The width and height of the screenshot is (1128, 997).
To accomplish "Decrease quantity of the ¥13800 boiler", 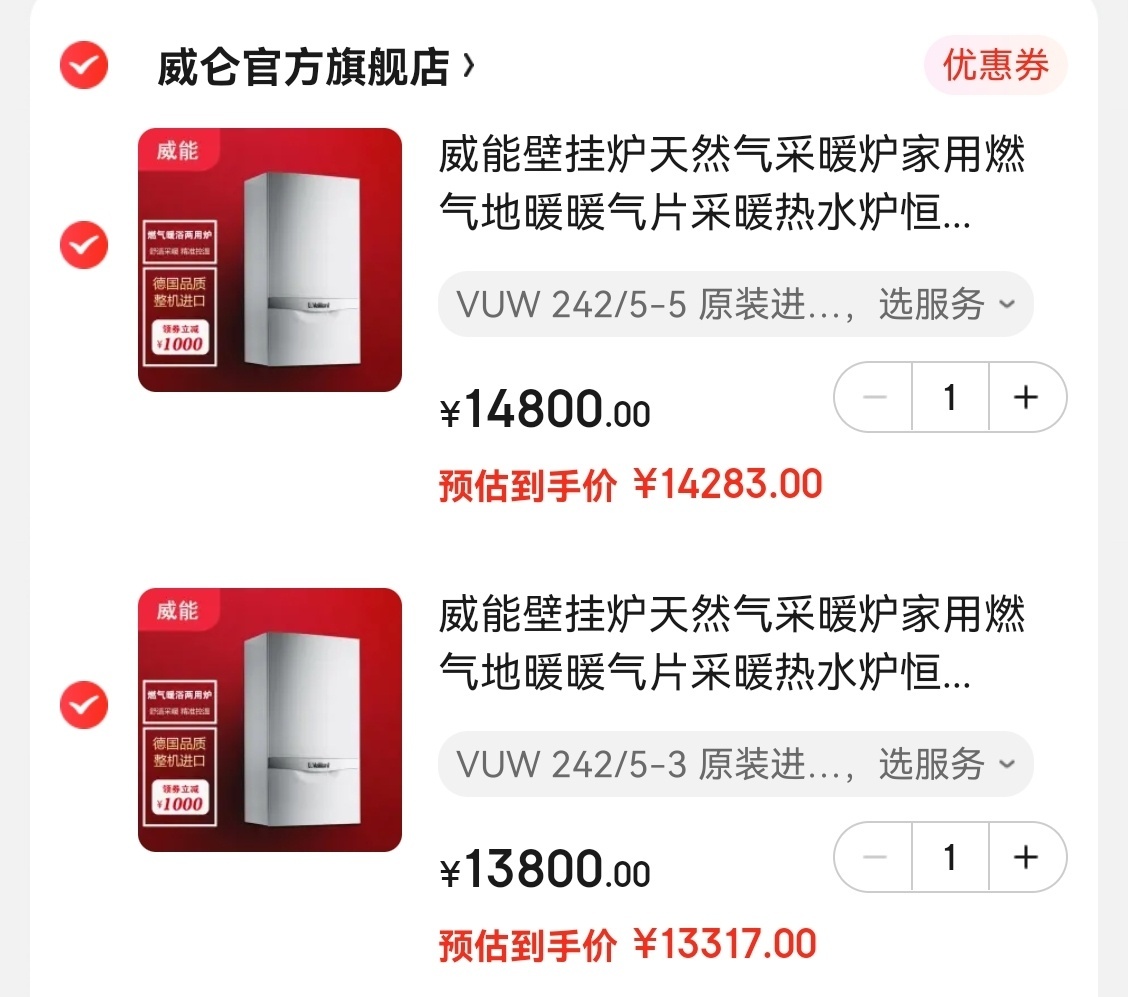I will pos(874,857).
